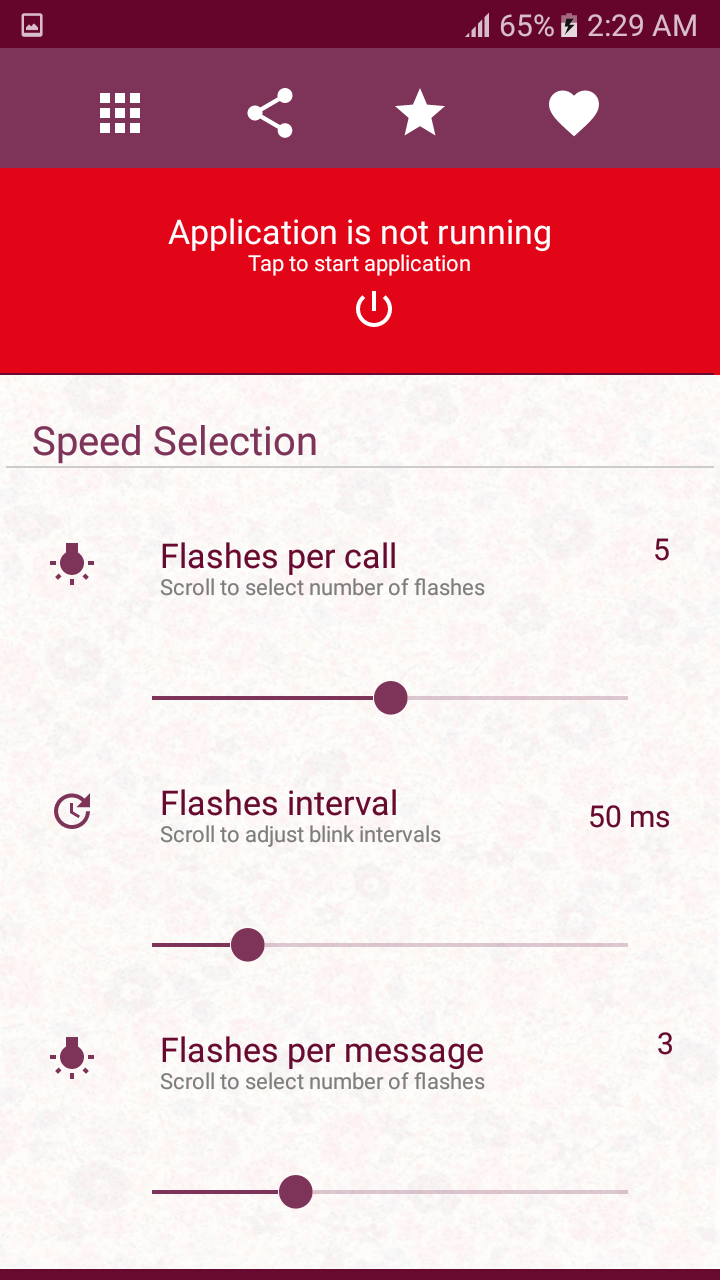Tap the signal strength bars icon

click(478, 24)
